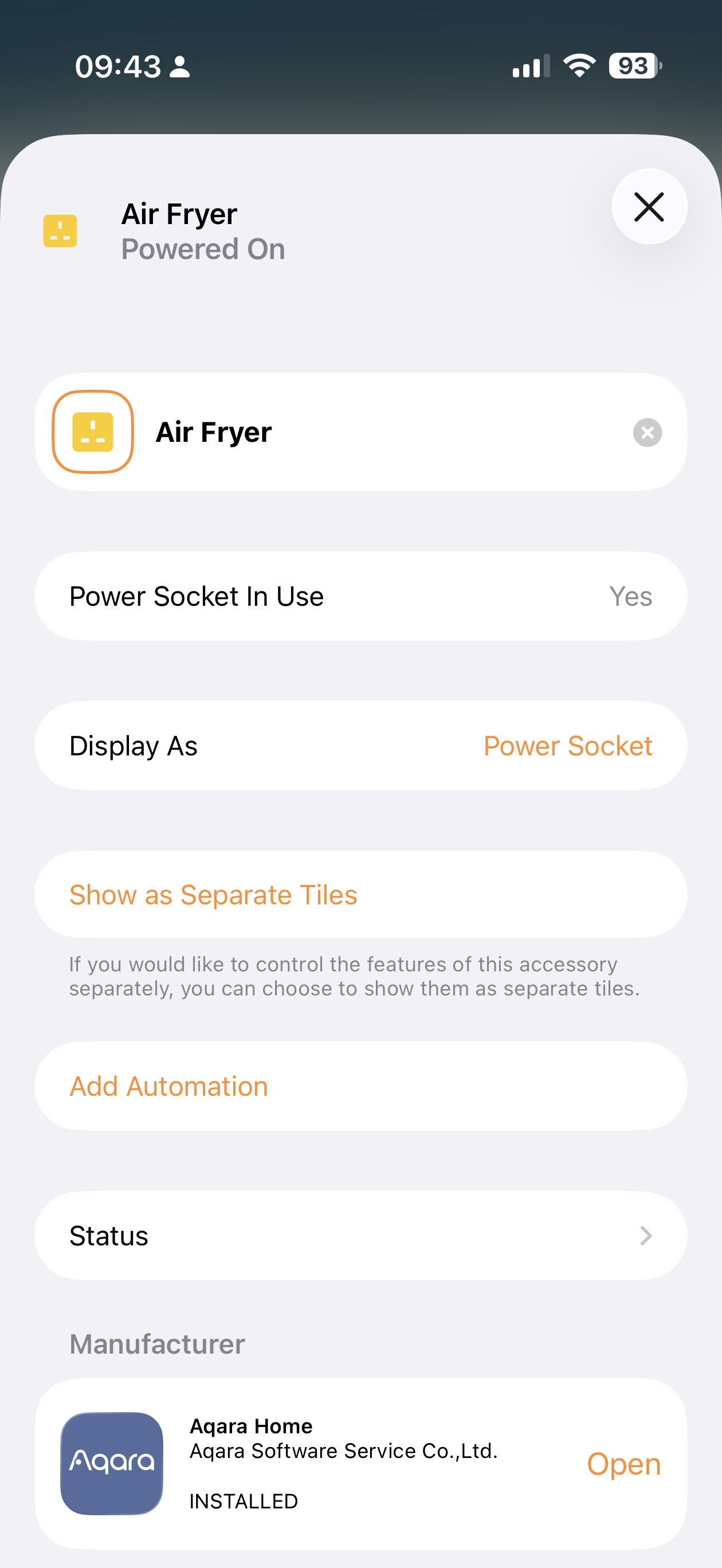Image resolution: width=722 pixels, height=1568 pixels.
Task: Change the Air Fryer accessory icon
Action: coord(93,432)
